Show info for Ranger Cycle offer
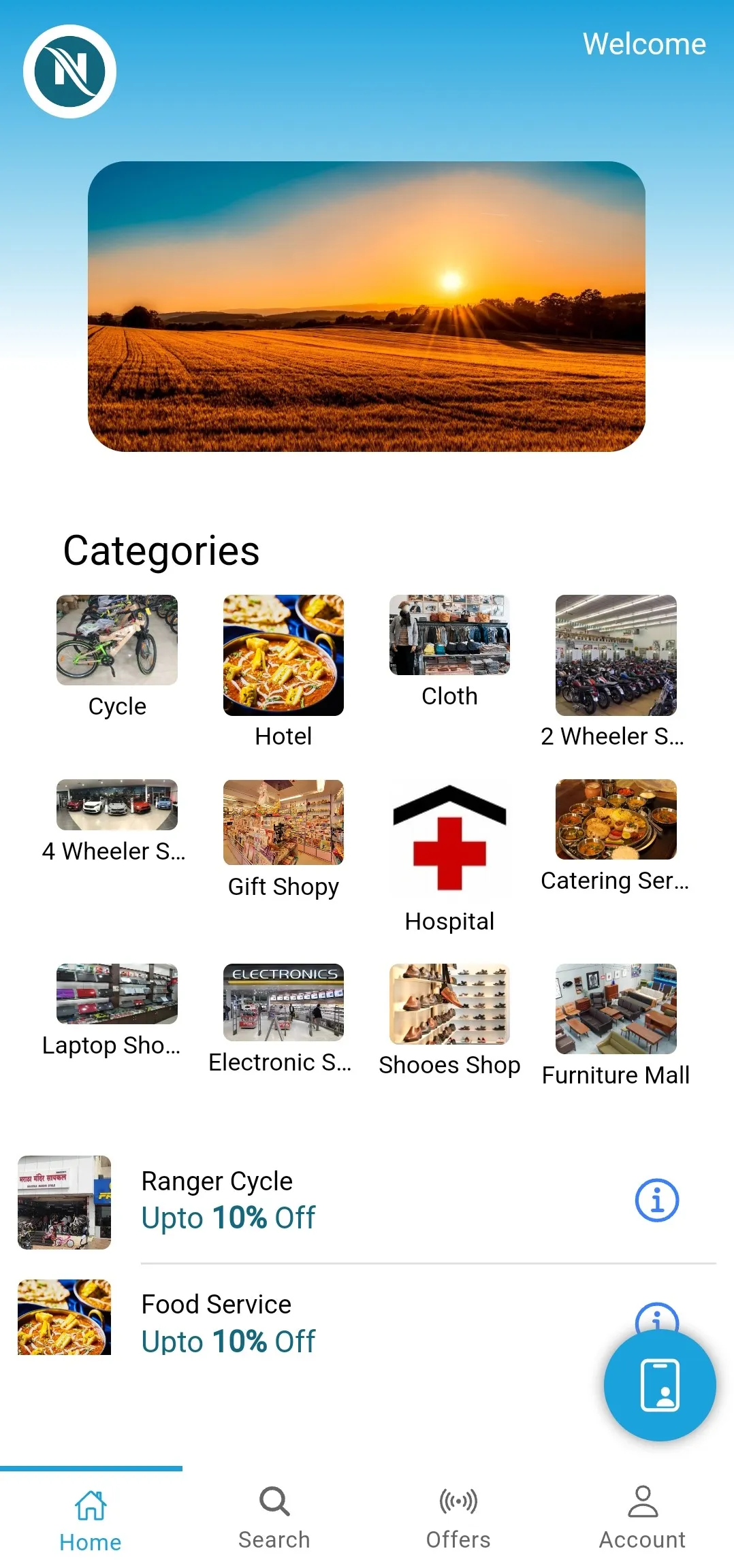Viewport: 734px width, 1568px height. 657,1200
